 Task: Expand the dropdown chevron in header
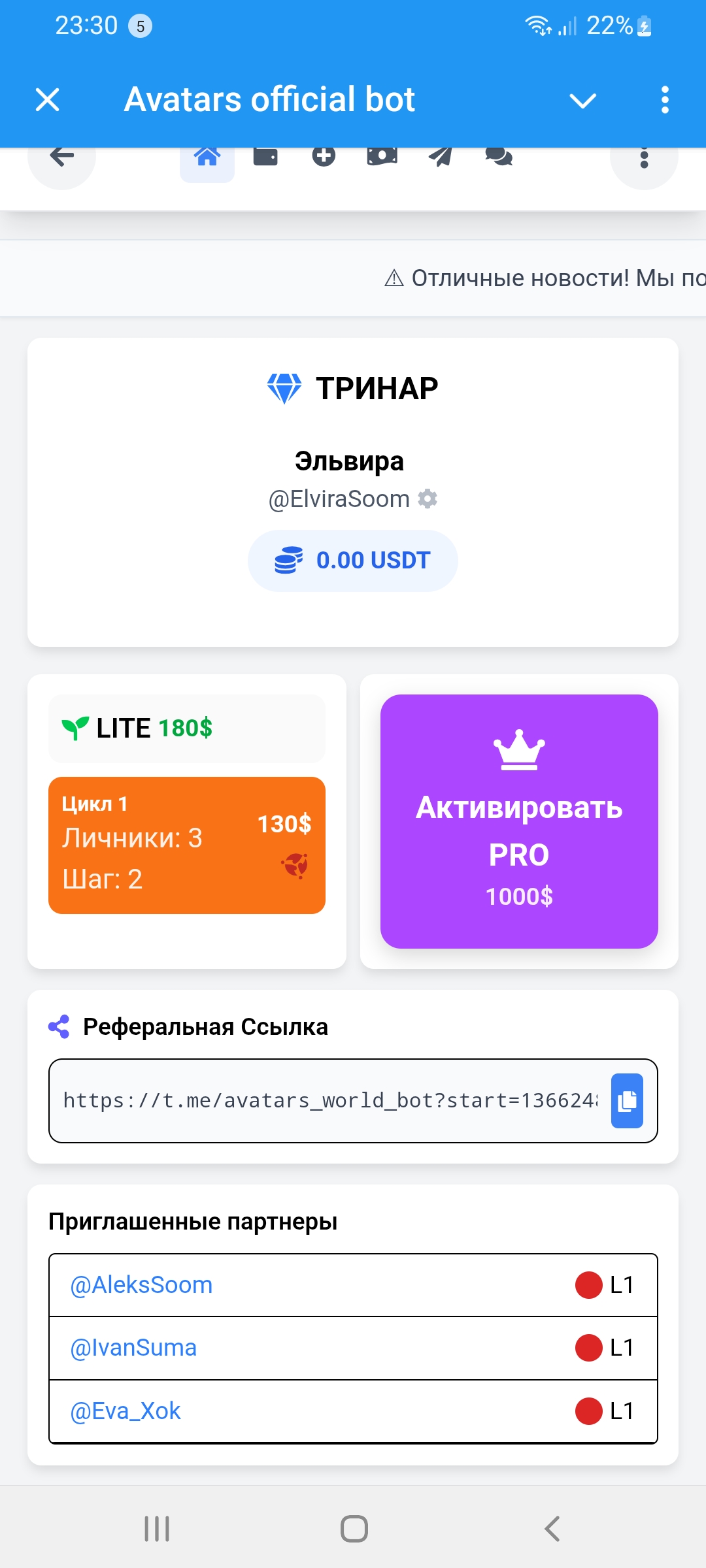(x=582, y=101)
